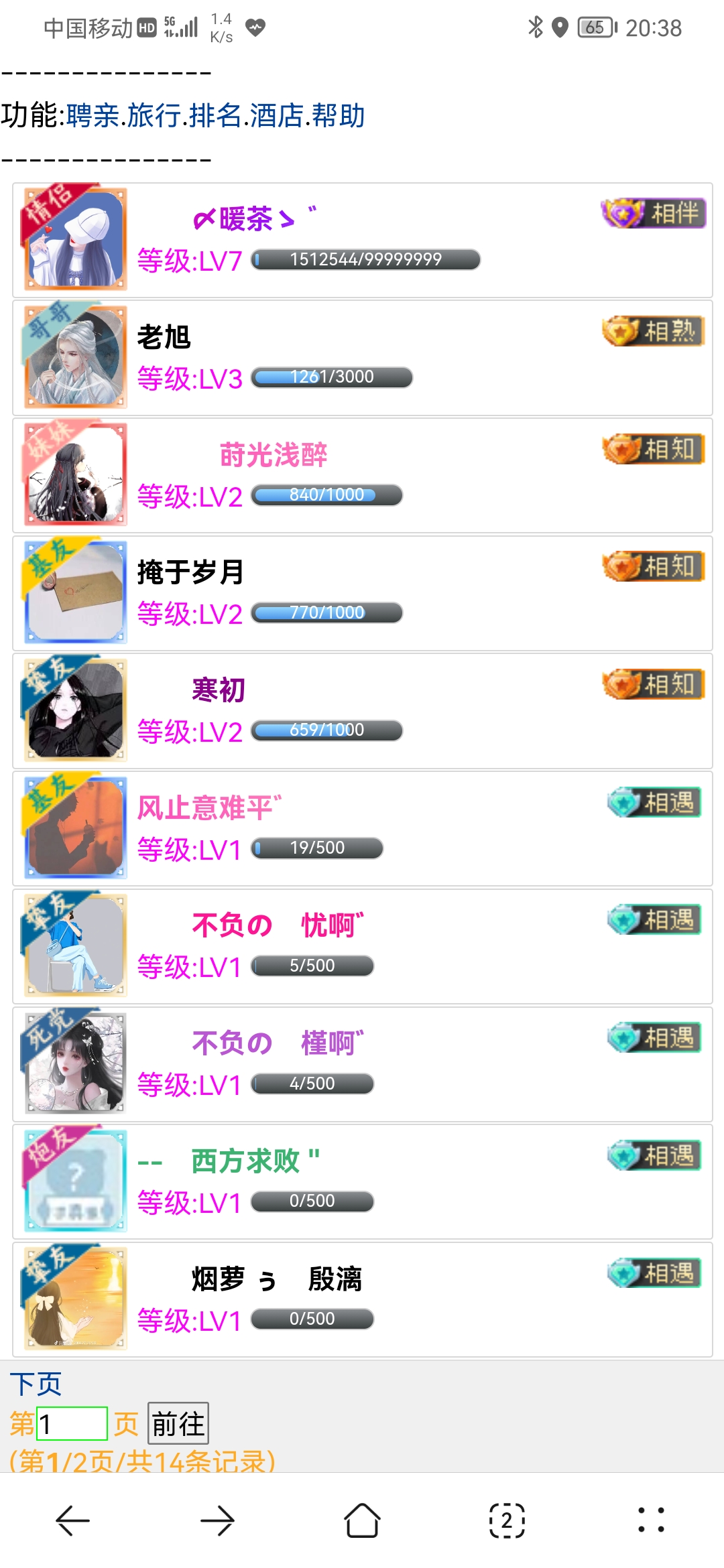Open the 聘亲 function link

92,116
